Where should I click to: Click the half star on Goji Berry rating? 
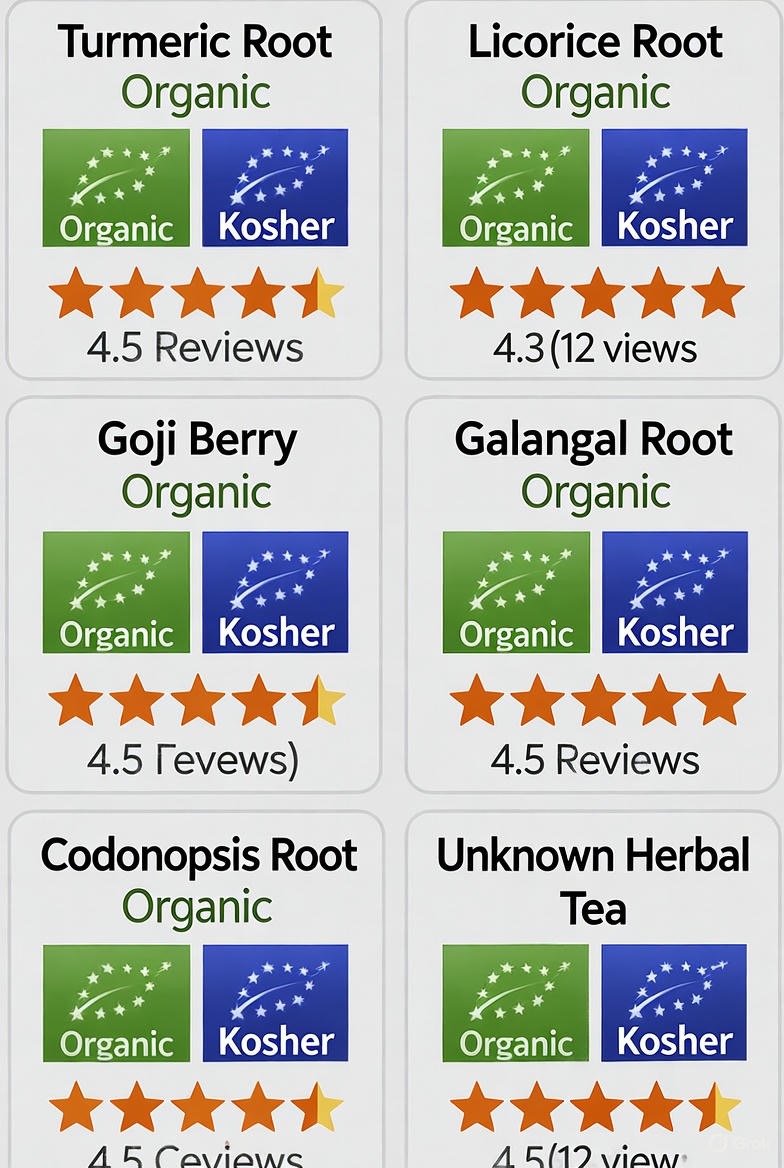click(320, 699)
